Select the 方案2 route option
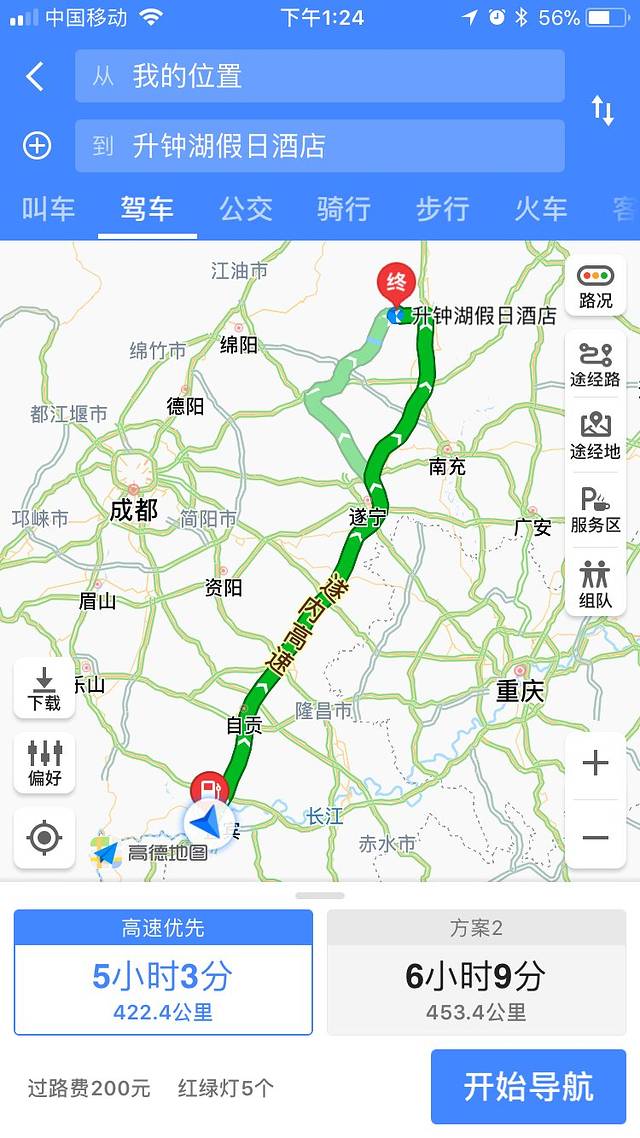Screen dimensions: 640x1138 (476, 972)
